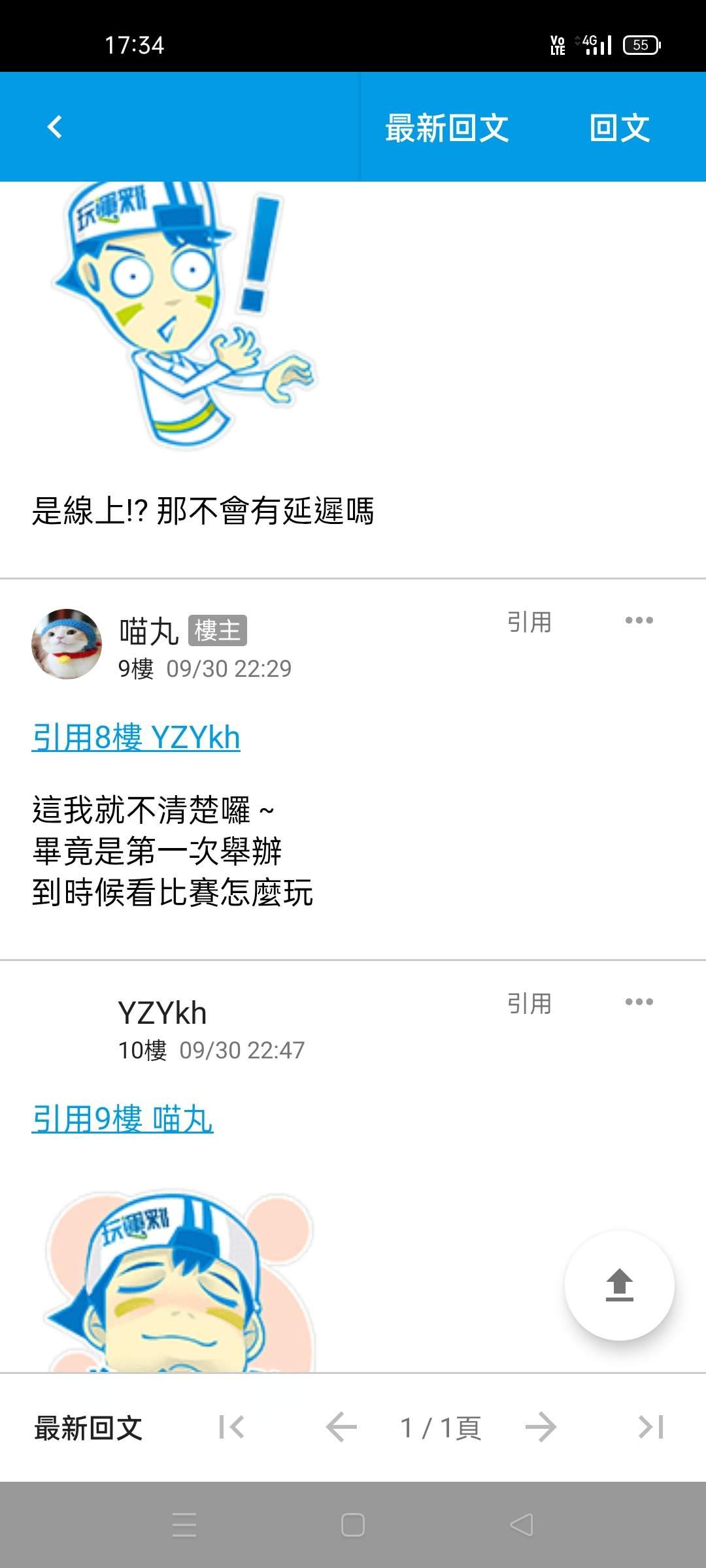
Task: Go to the next page
Action: [541, 1428]
